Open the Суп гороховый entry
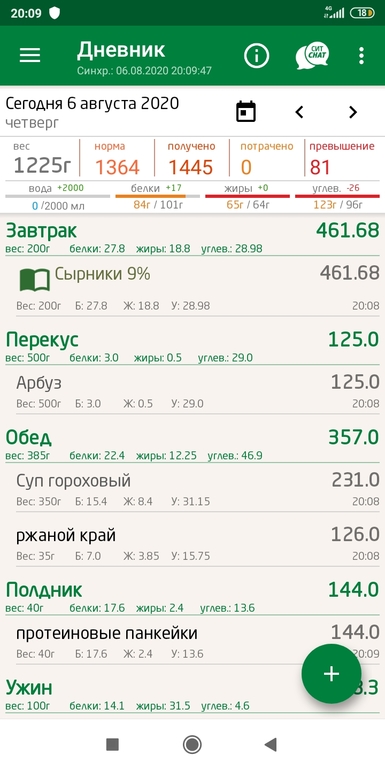 192,489
